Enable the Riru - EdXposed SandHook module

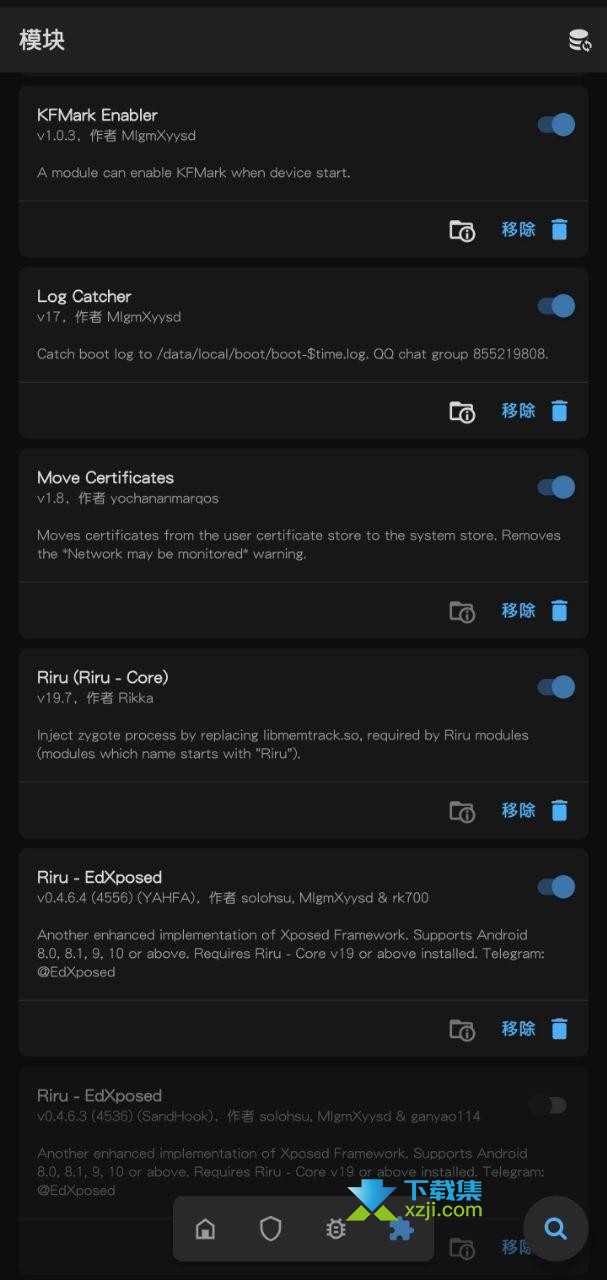[548, 1105]
